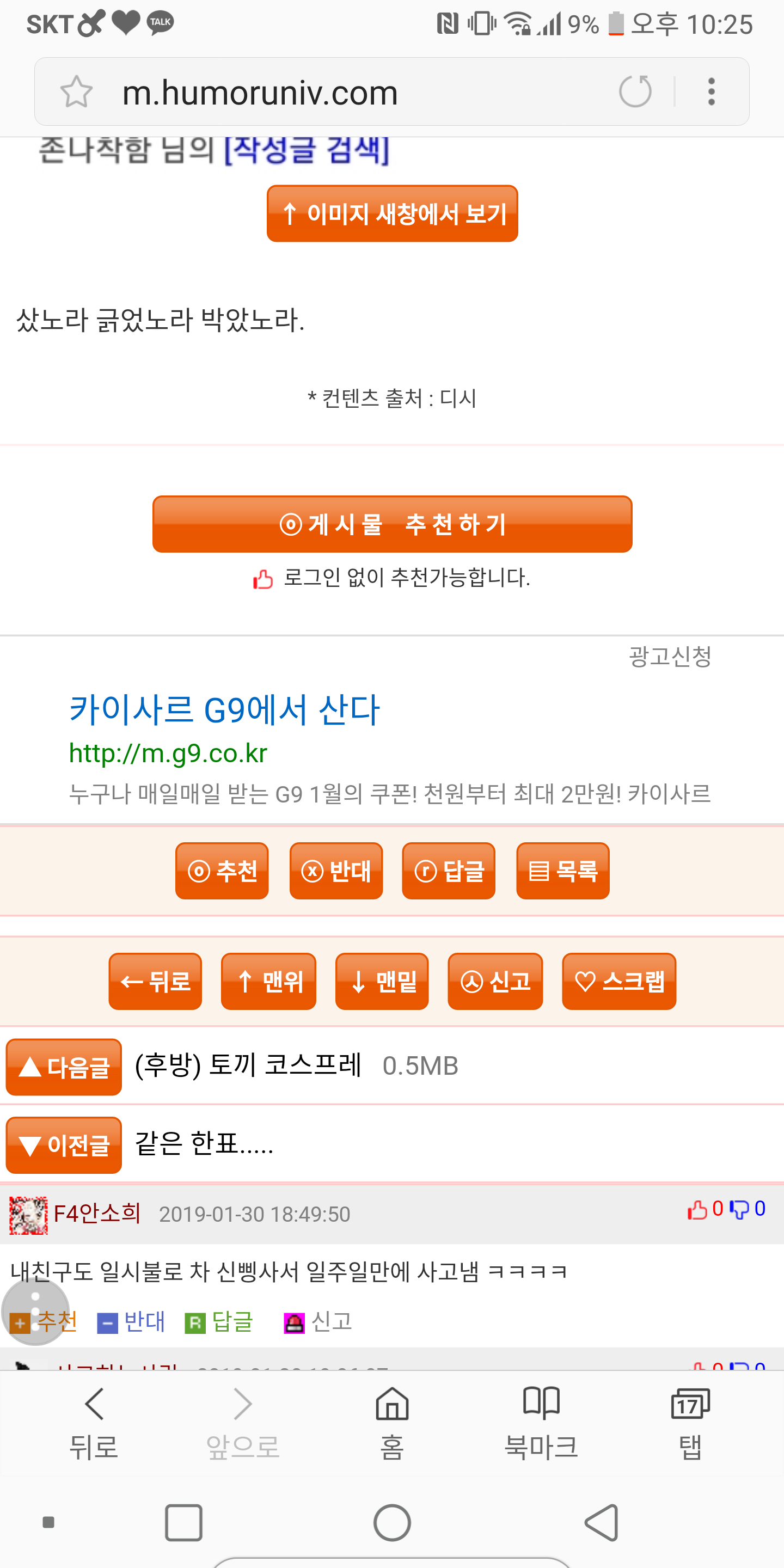Bookmark page with the star icon
Image resolution: width=784 pixels, height=1568 pixels.
pyautogui.click(x=77, y=92)
